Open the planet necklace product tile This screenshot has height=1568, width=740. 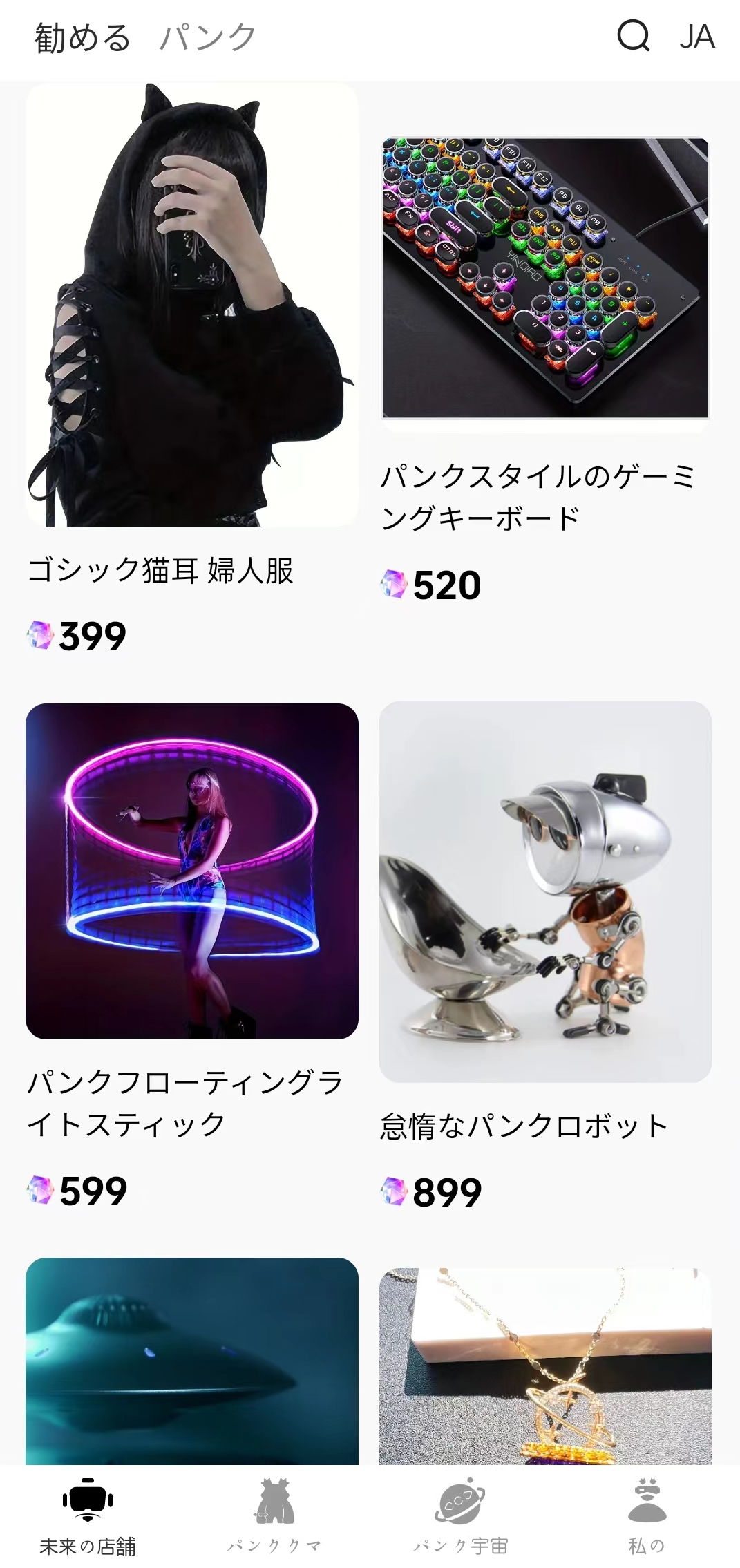coord(545,1365)
